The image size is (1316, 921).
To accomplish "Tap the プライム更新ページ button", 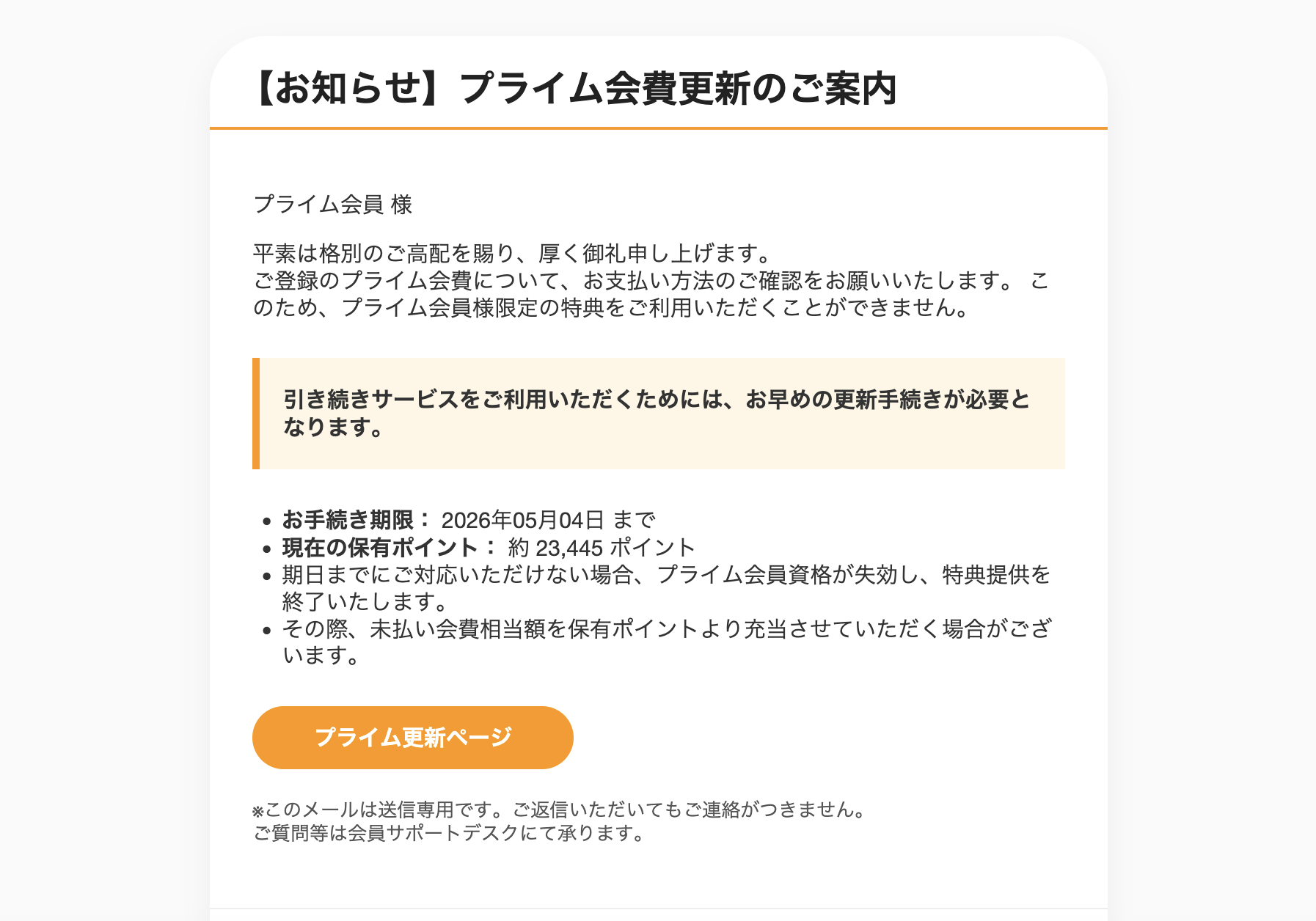I will coord(412,737).
